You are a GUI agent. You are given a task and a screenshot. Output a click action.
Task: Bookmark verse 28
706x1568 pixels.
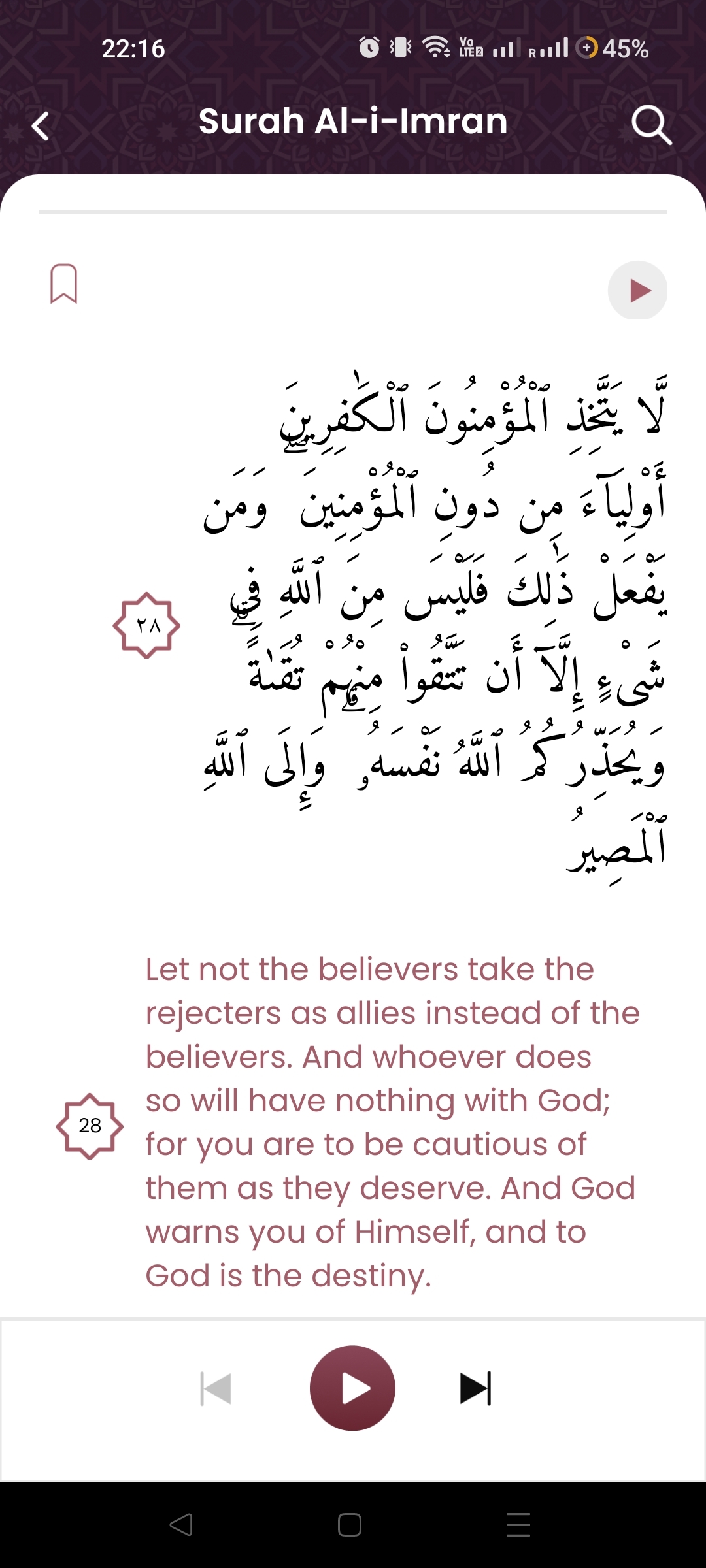(64, 284)
